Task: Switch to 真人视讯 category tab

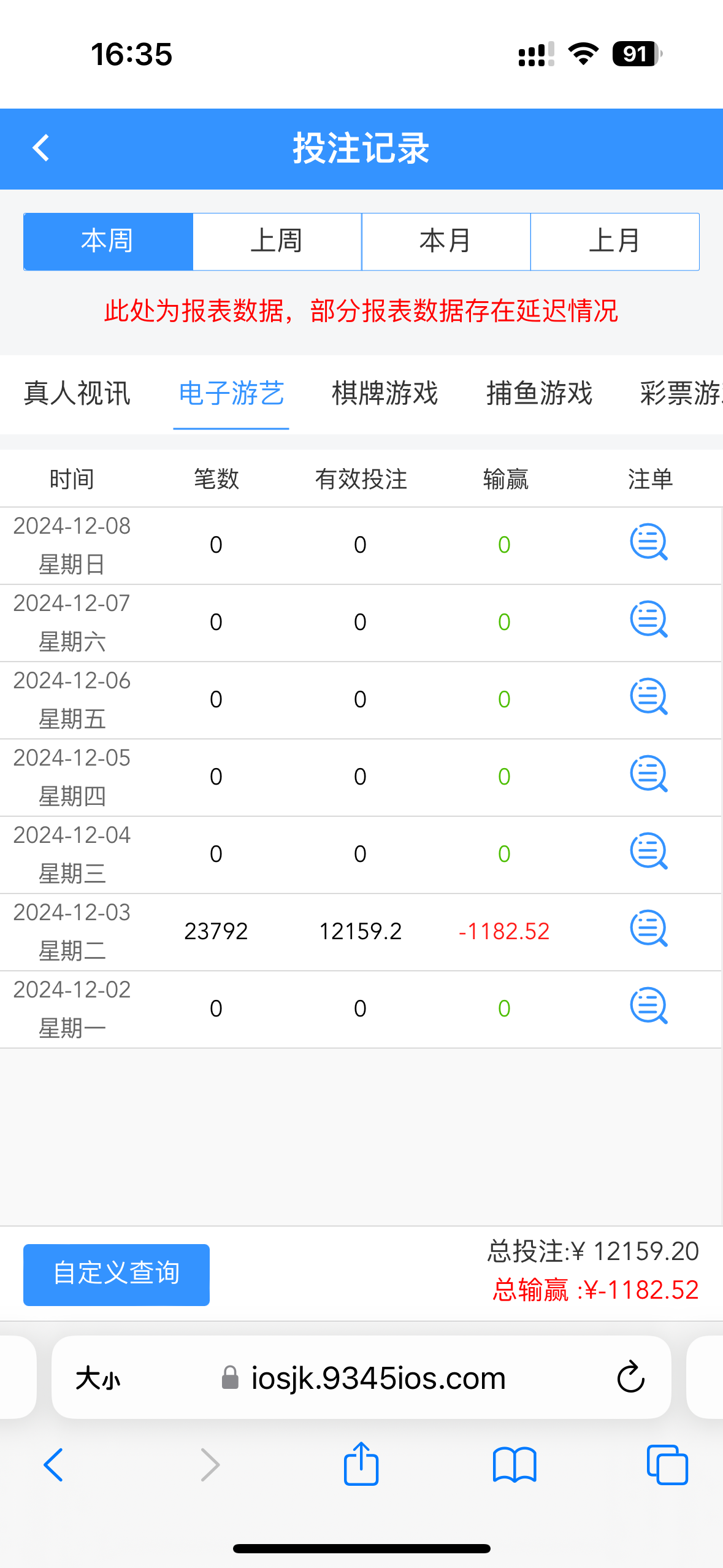Action: pos(77,393)
